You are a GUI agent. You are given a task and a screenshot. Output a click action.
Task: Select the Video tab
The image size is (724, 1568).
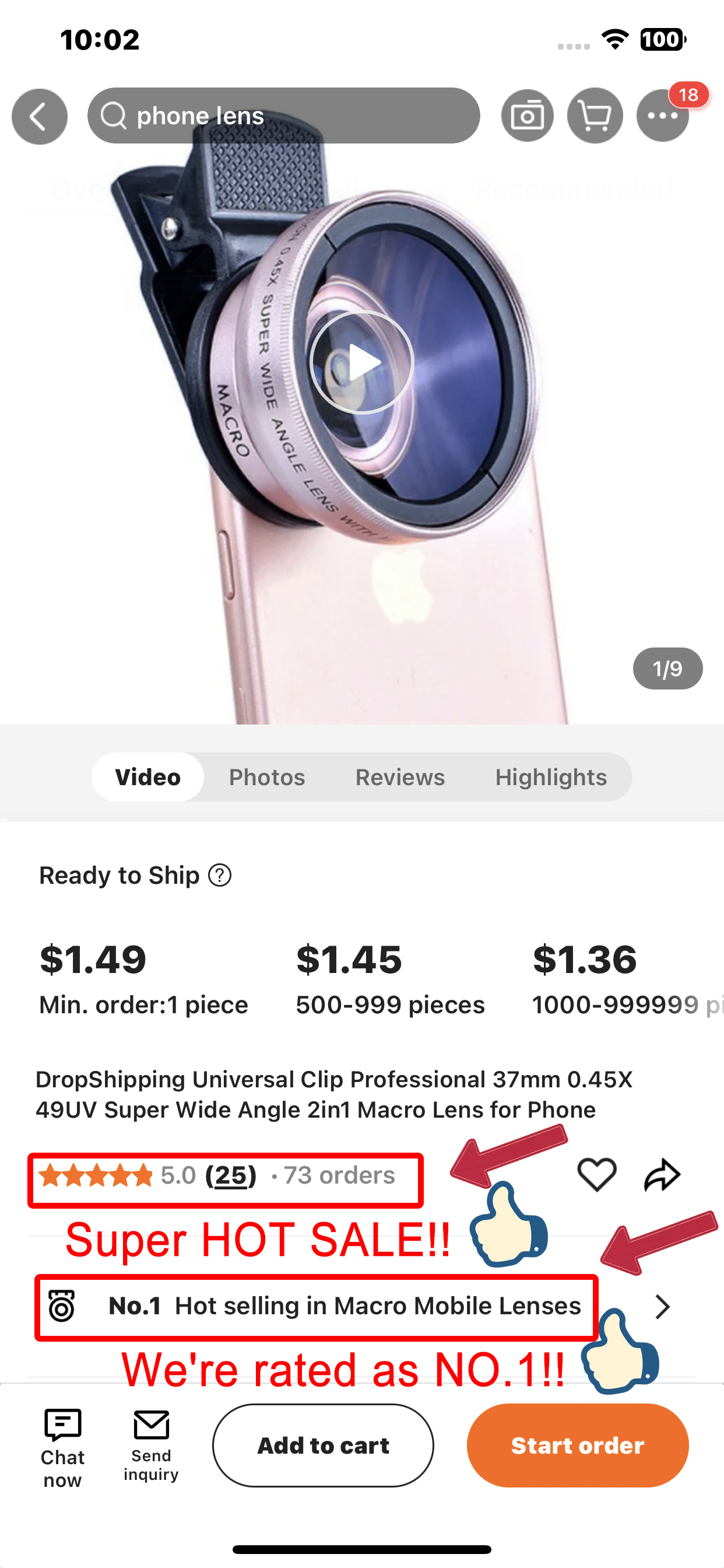pos(148,778)
